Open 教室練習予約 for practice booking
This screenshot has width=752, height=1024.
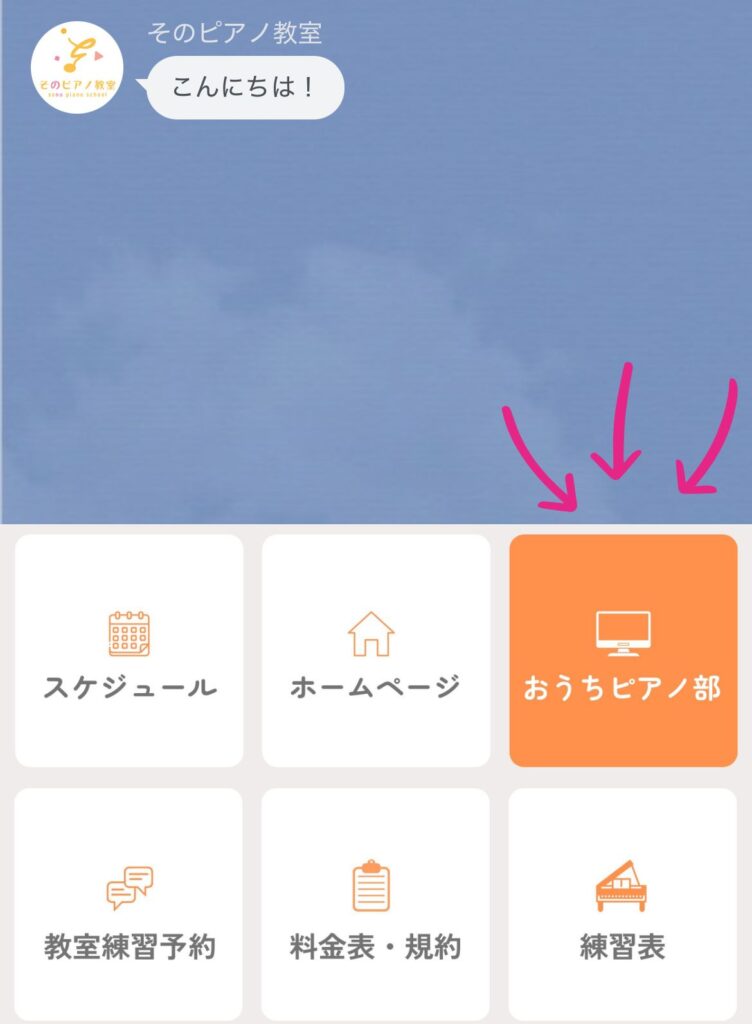129,905
